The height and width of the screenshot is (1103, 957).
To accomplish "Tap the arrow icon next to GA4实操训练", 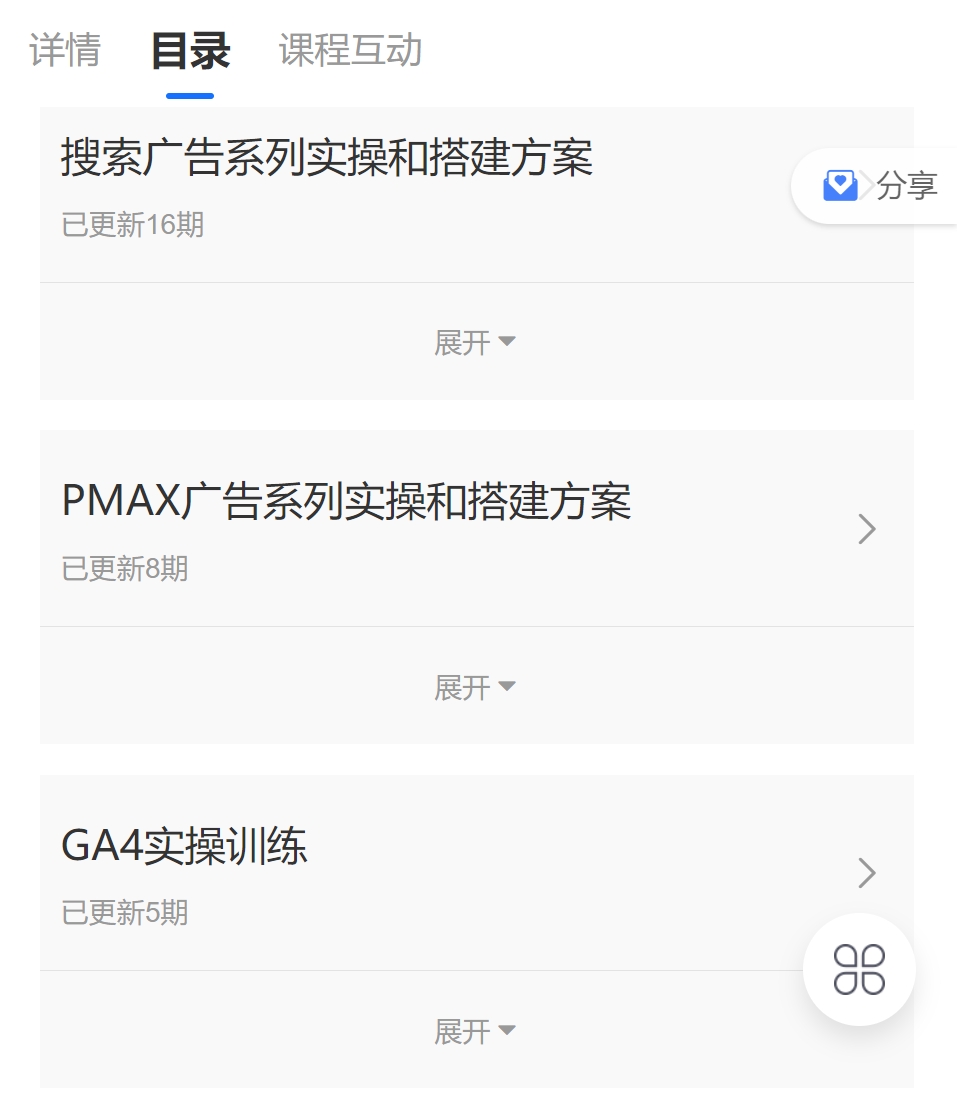I will [866, 873].
